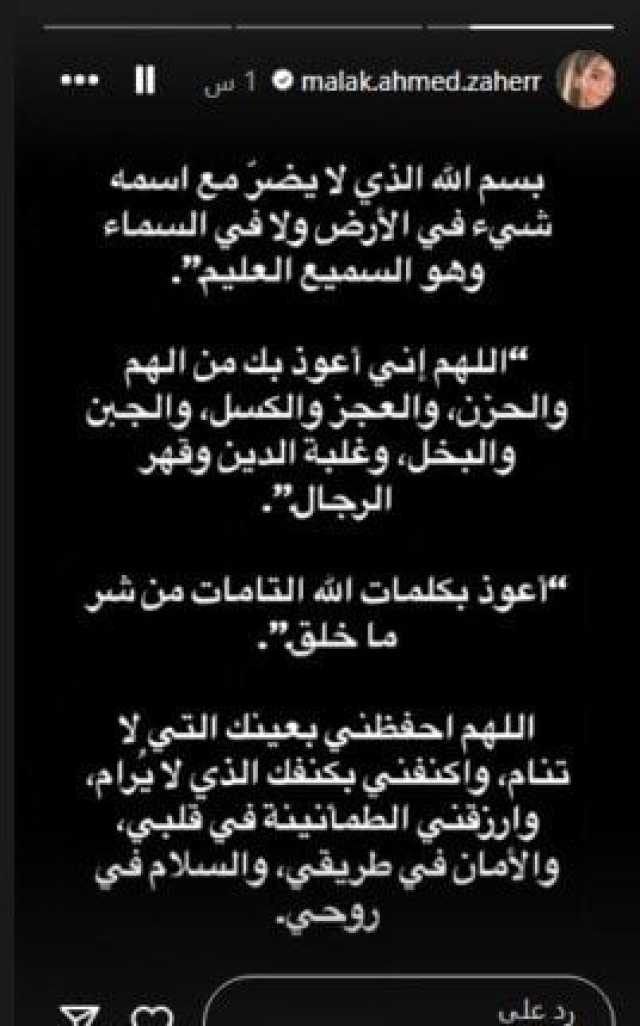The height and width of the screenshot is (1026, 640).
Task: Tap the profile picture of malak.ahmed.zaherr
Action: coord(587,80)
